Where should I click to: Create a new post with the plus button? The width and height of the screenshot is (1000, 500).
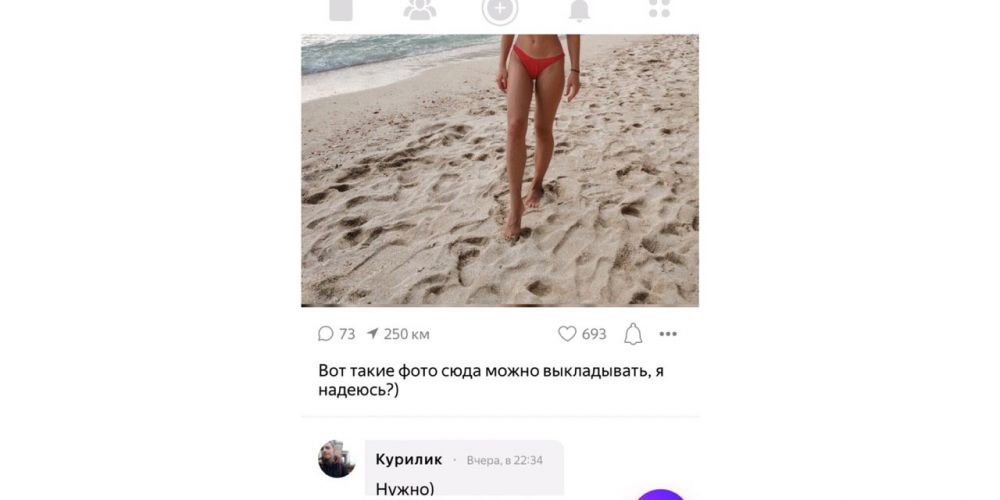[x=500, y=10]
